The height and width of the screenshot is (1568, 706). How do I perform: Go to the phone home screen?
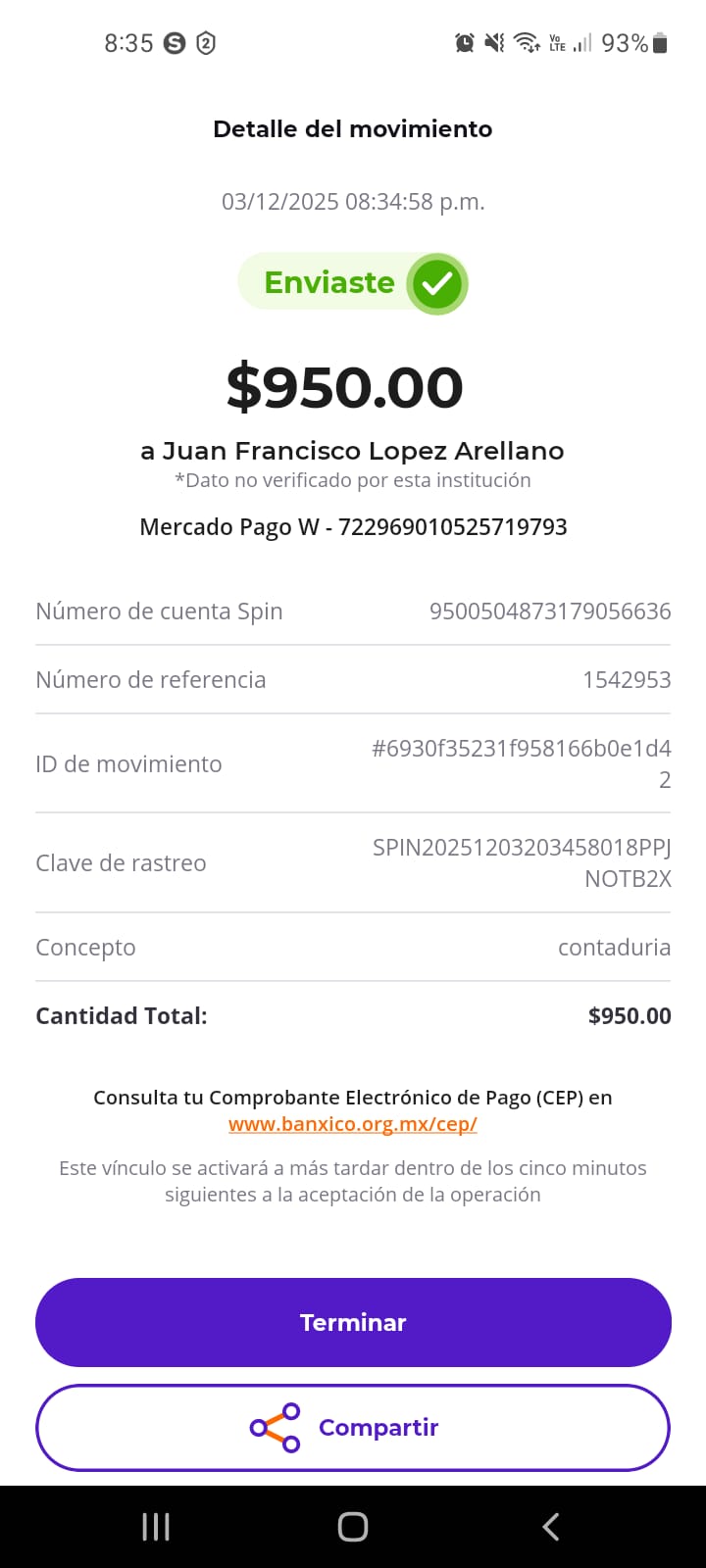click(x=353, y=1526)
